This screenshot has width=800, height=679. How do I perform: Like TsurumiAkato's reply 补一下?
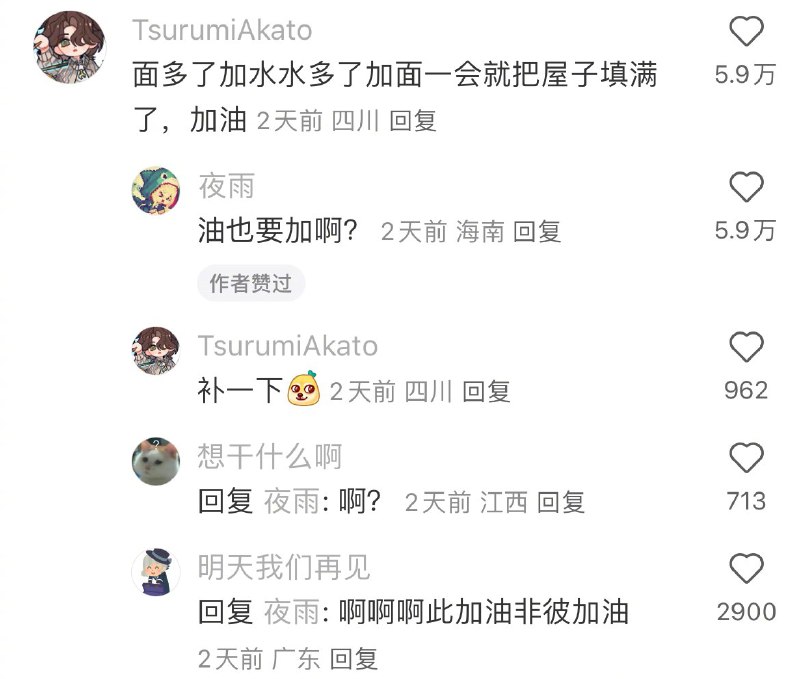pyautogui.click(x=746, y=347)
